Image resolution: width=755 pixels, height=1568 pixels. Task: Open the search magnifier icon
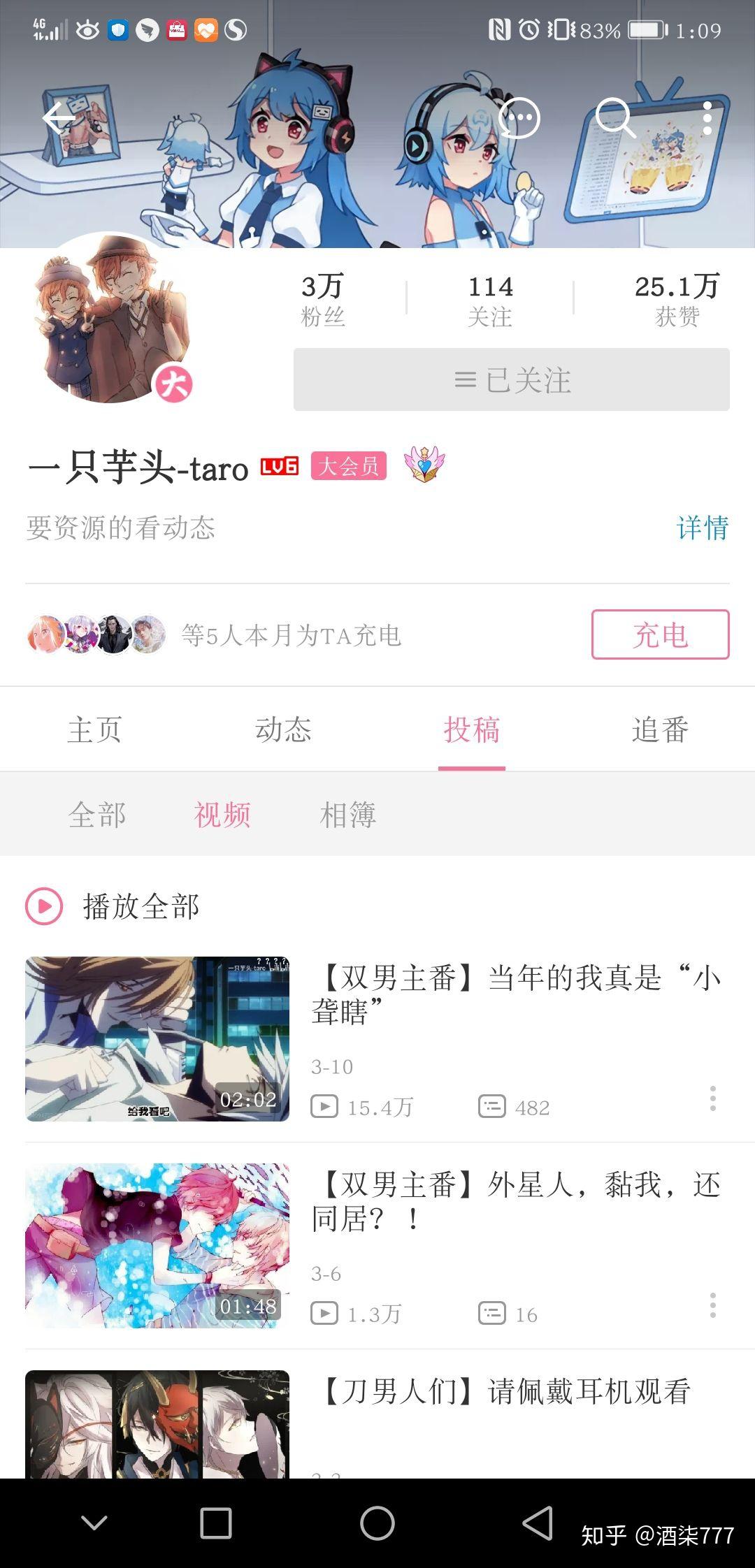614,118
